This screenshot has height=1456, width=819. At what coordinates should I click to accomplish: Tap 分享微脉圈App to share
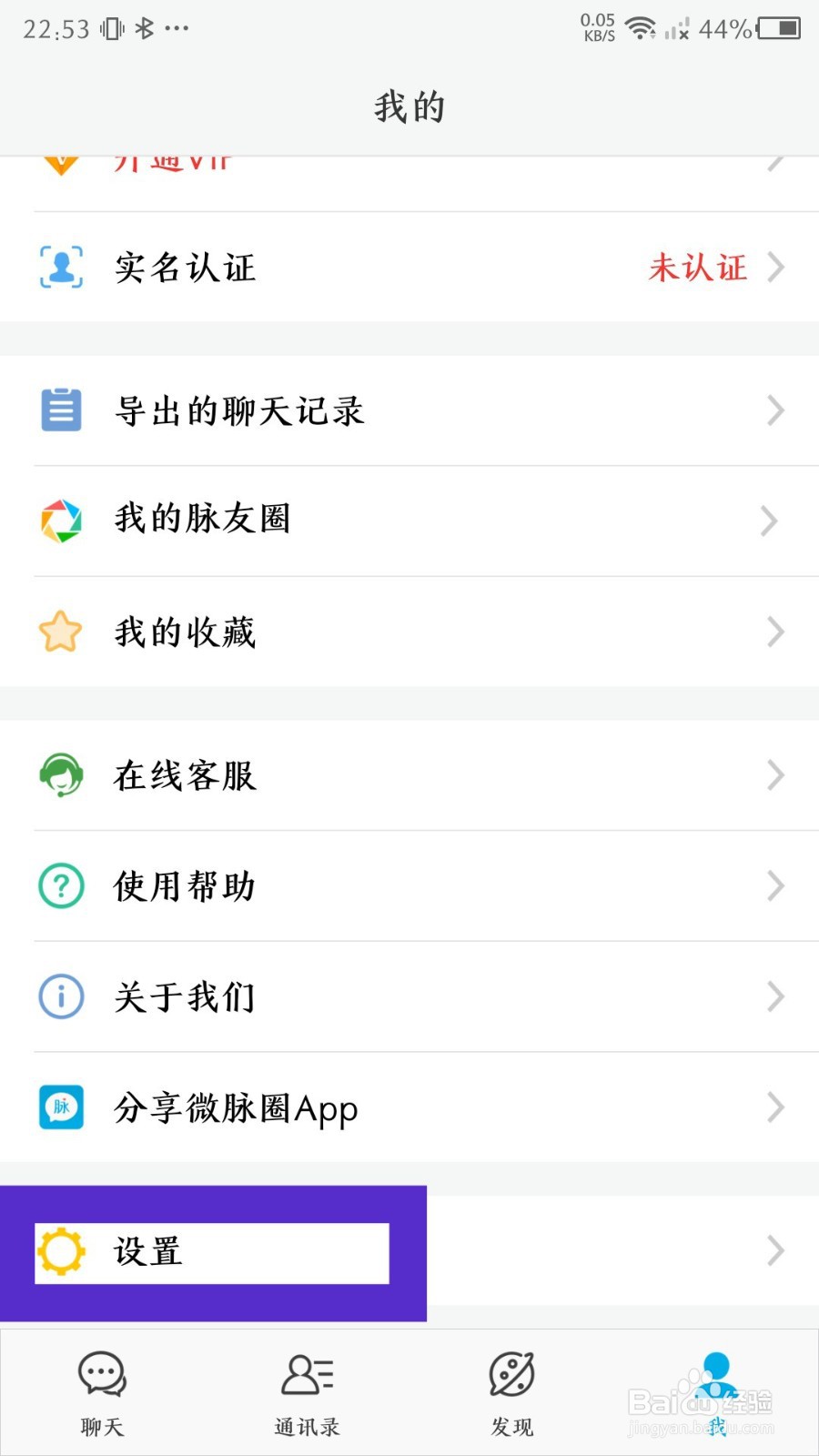(x=409, y=1107)
